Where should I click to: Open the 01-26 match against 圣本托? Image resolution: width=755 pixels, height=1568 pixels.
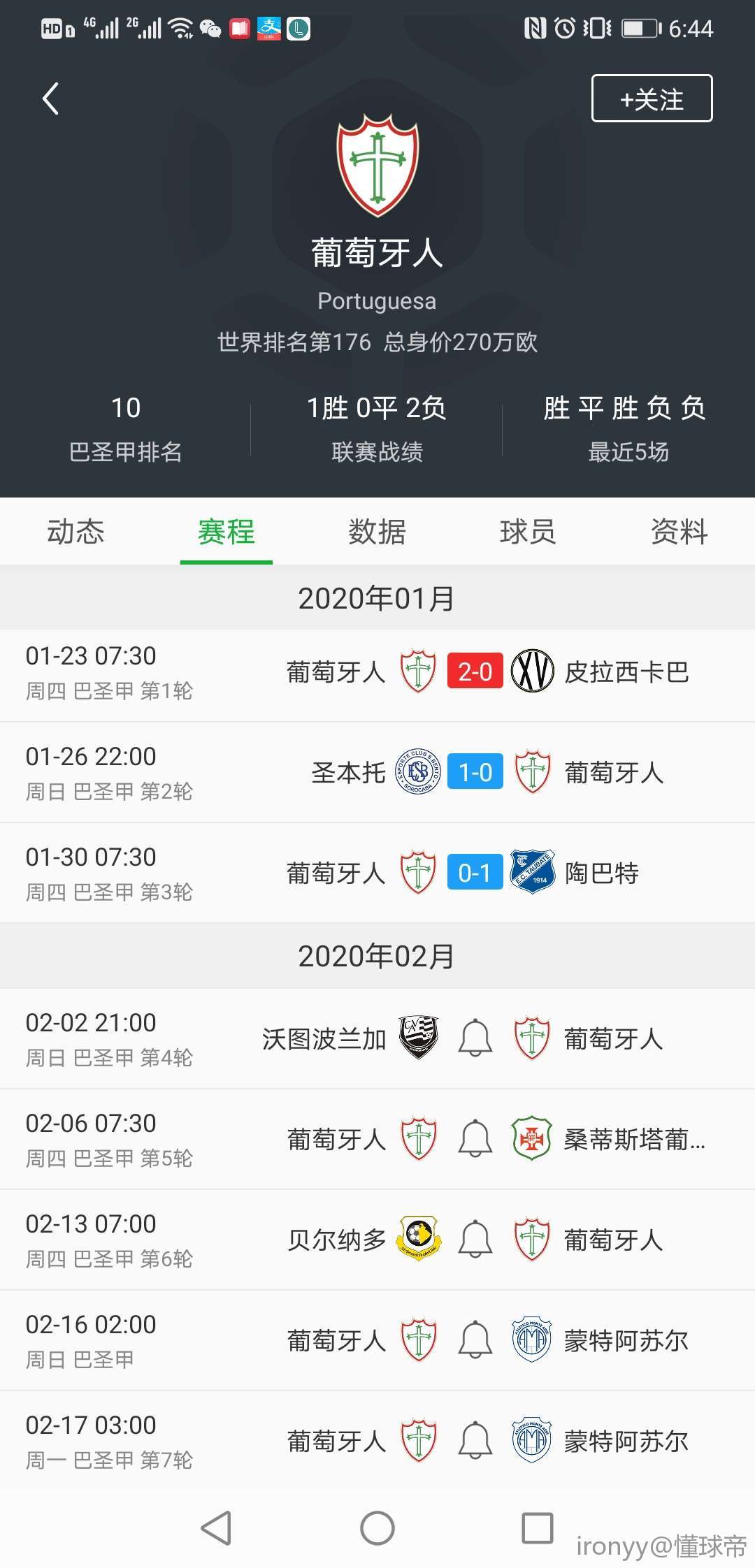coord(377,773)
